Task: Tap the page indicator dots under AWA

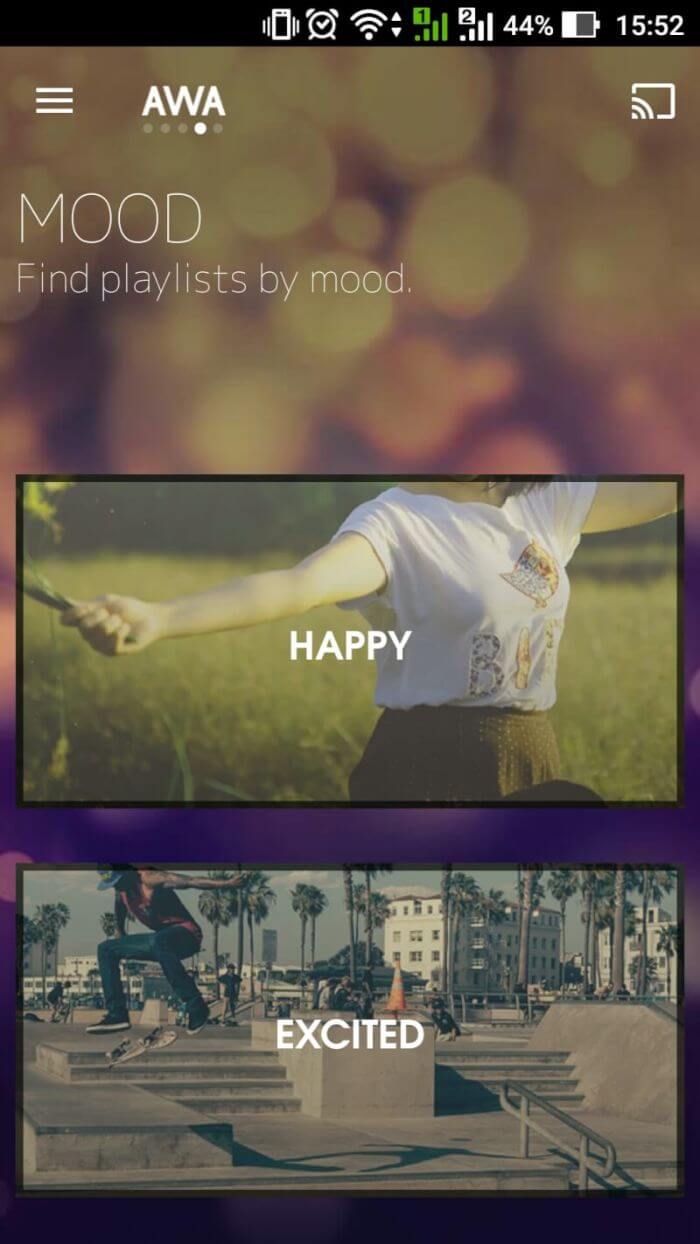Action: 183,128
